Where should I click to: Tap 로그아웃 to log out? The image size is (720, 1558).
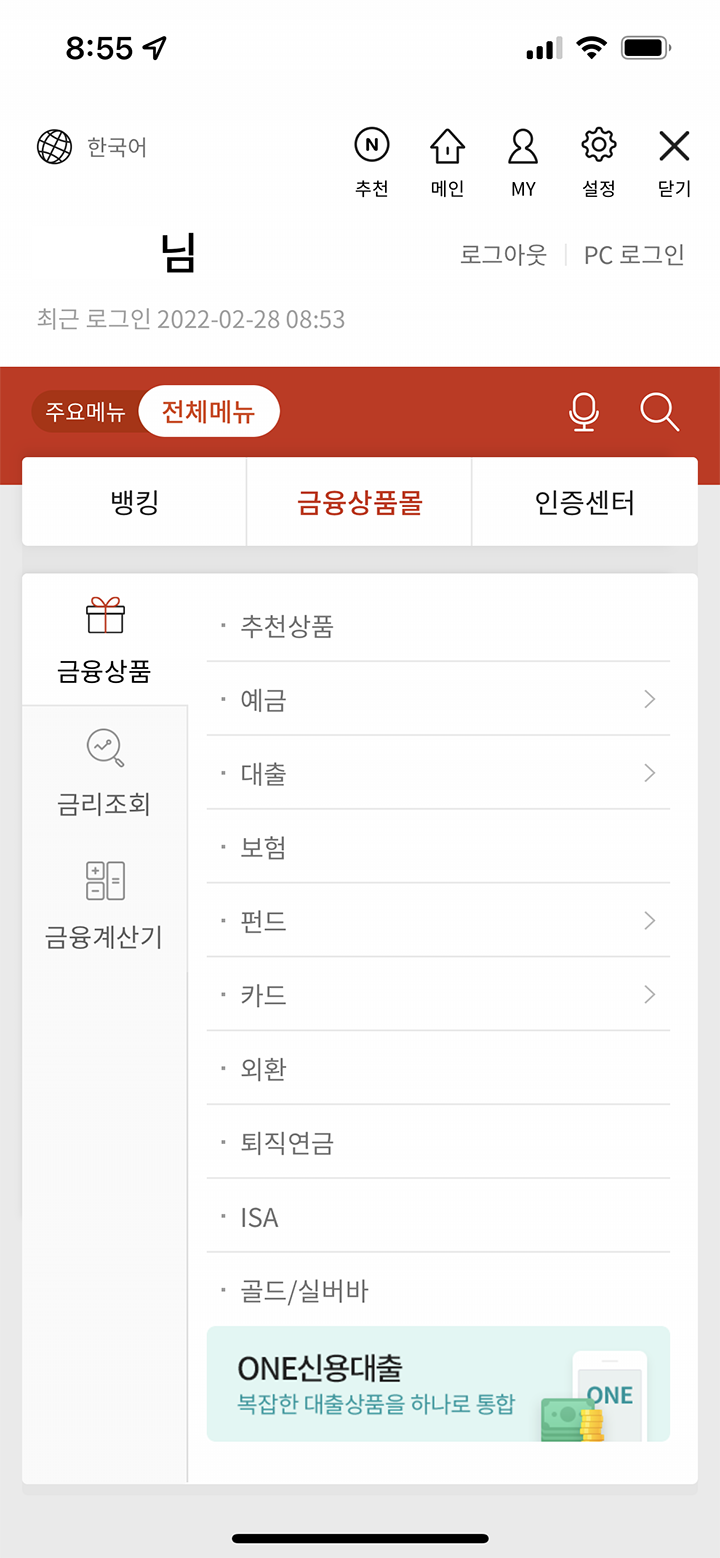click(503, 255)
